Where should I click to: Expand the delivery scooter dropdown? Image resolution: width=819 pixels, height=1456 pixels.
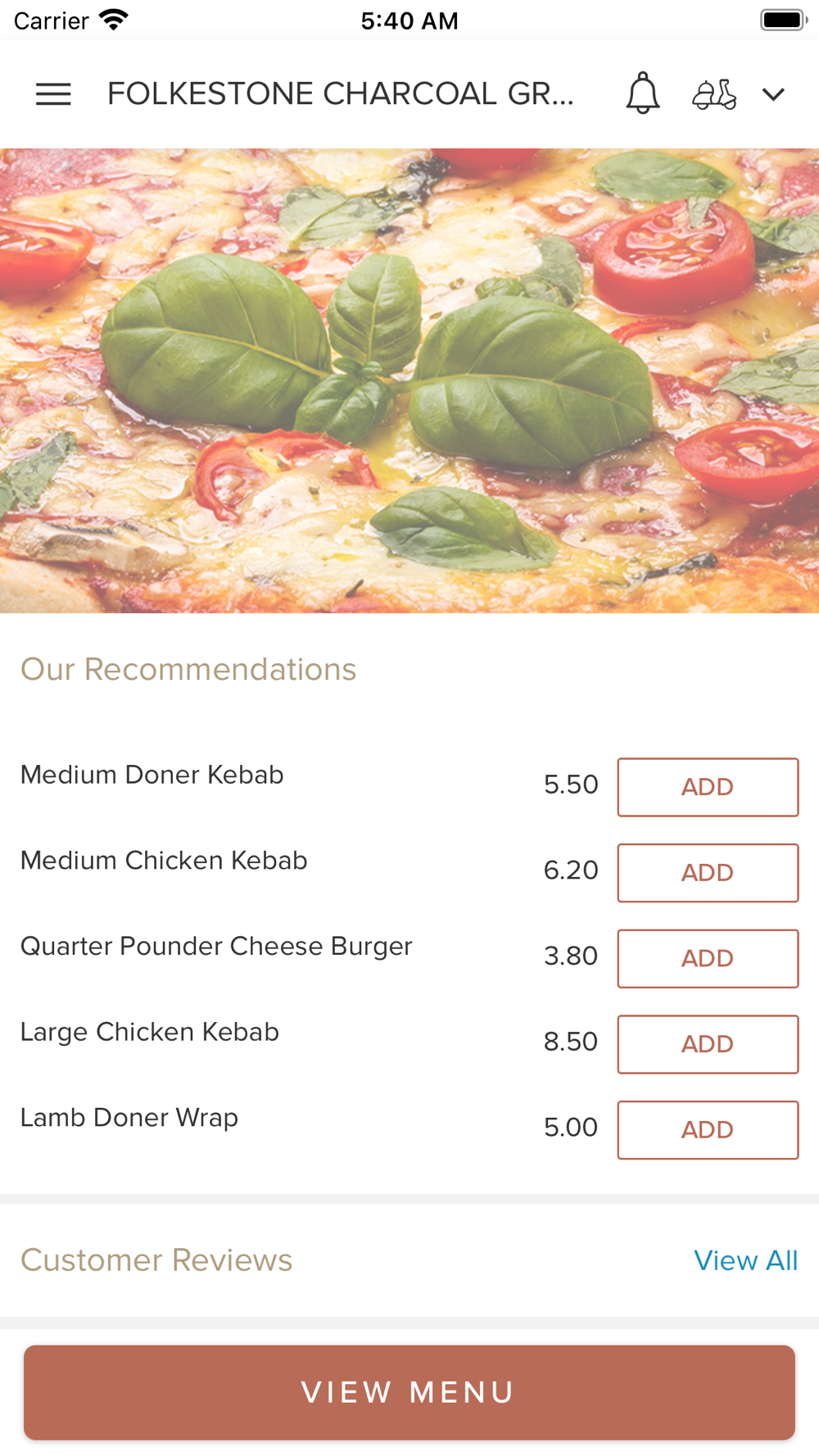pyautogui.click(x=737, y=95)
